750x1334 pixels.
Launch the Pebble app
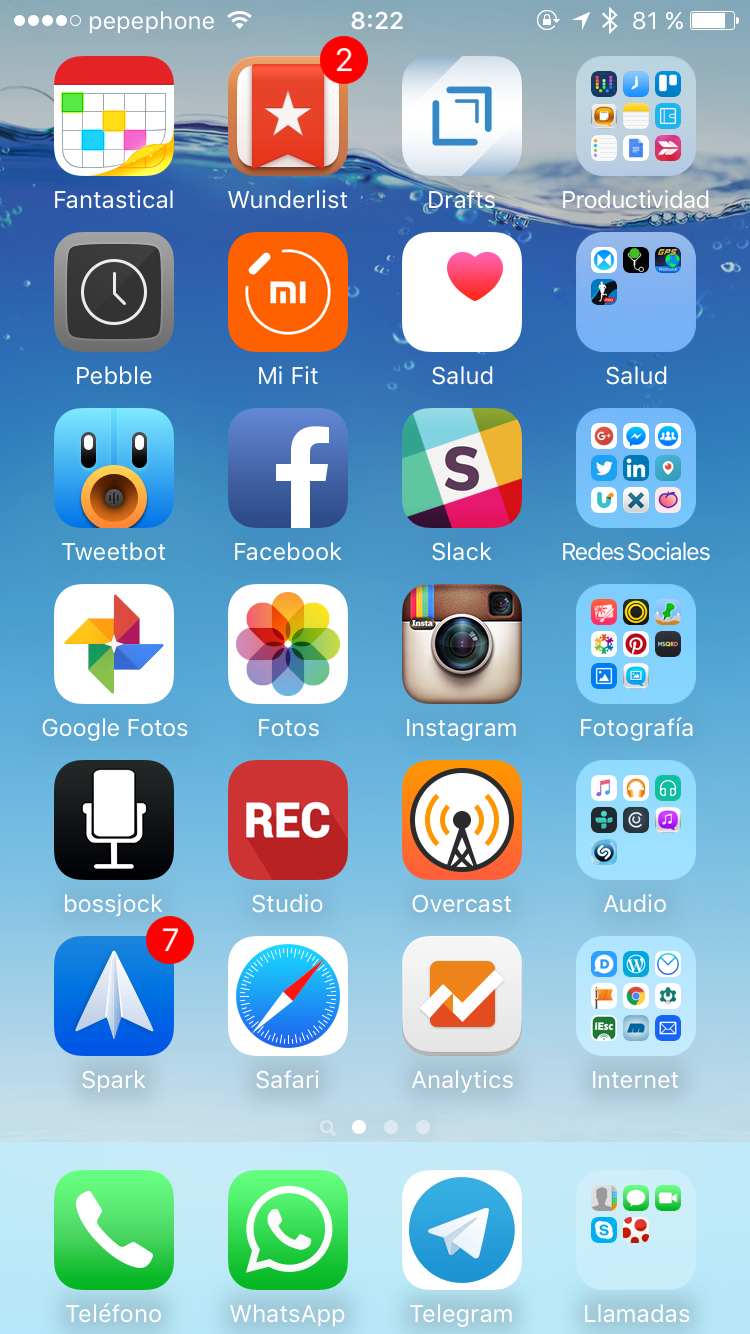[114, 292]
